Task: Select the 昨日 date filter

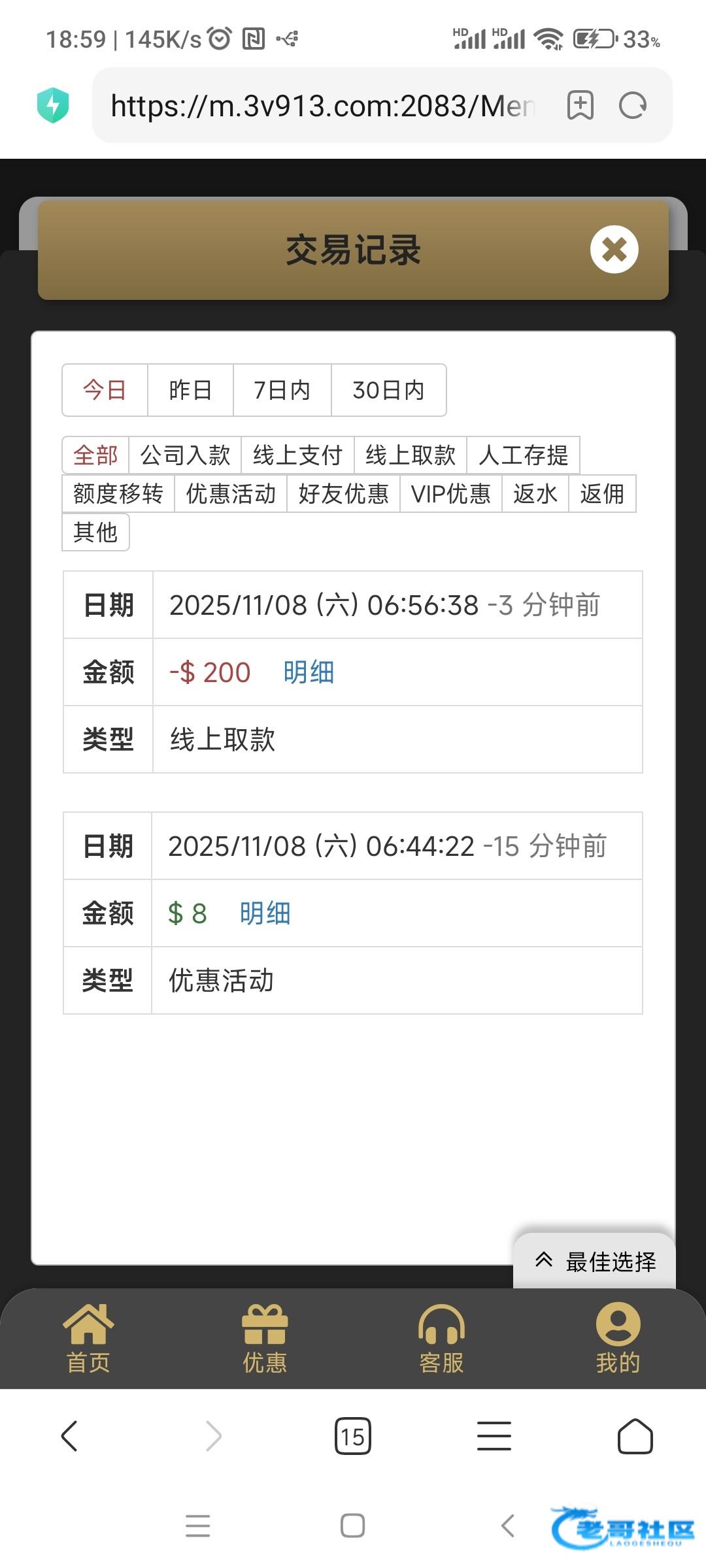Action: (x=190, y=390)
